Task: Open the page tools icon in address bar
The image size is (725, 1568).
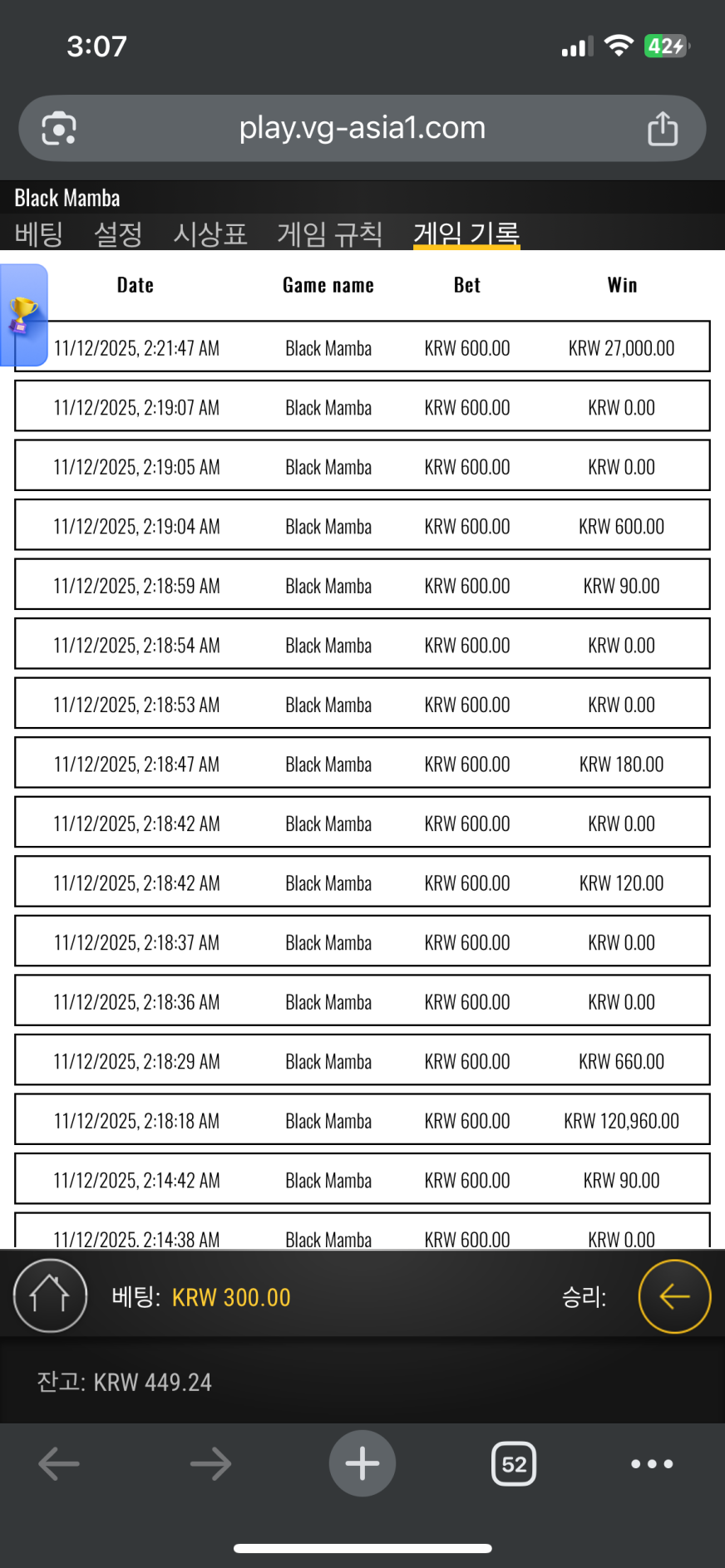Action: (59, 129)
